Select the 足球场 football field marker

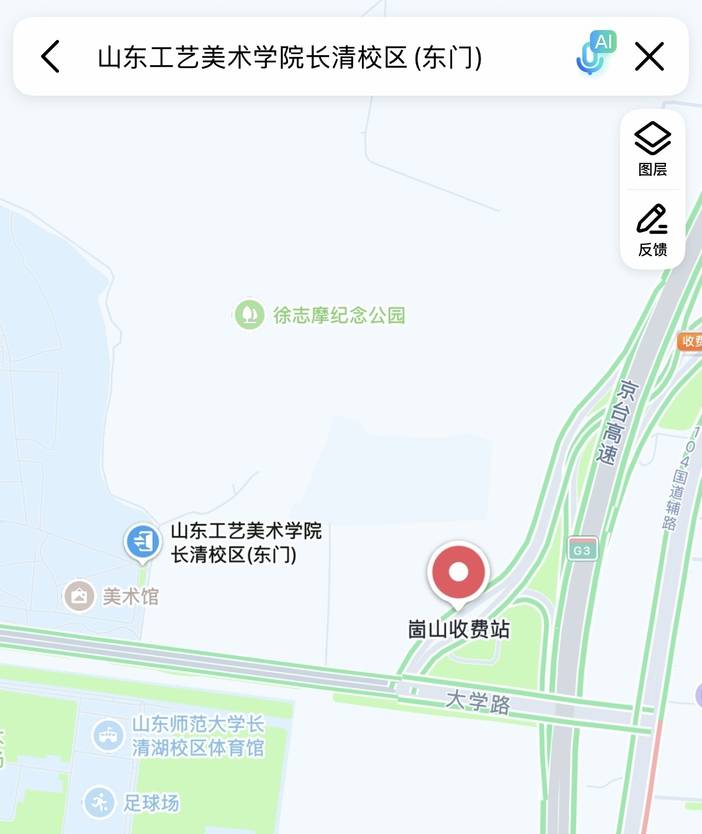[99, 802]
